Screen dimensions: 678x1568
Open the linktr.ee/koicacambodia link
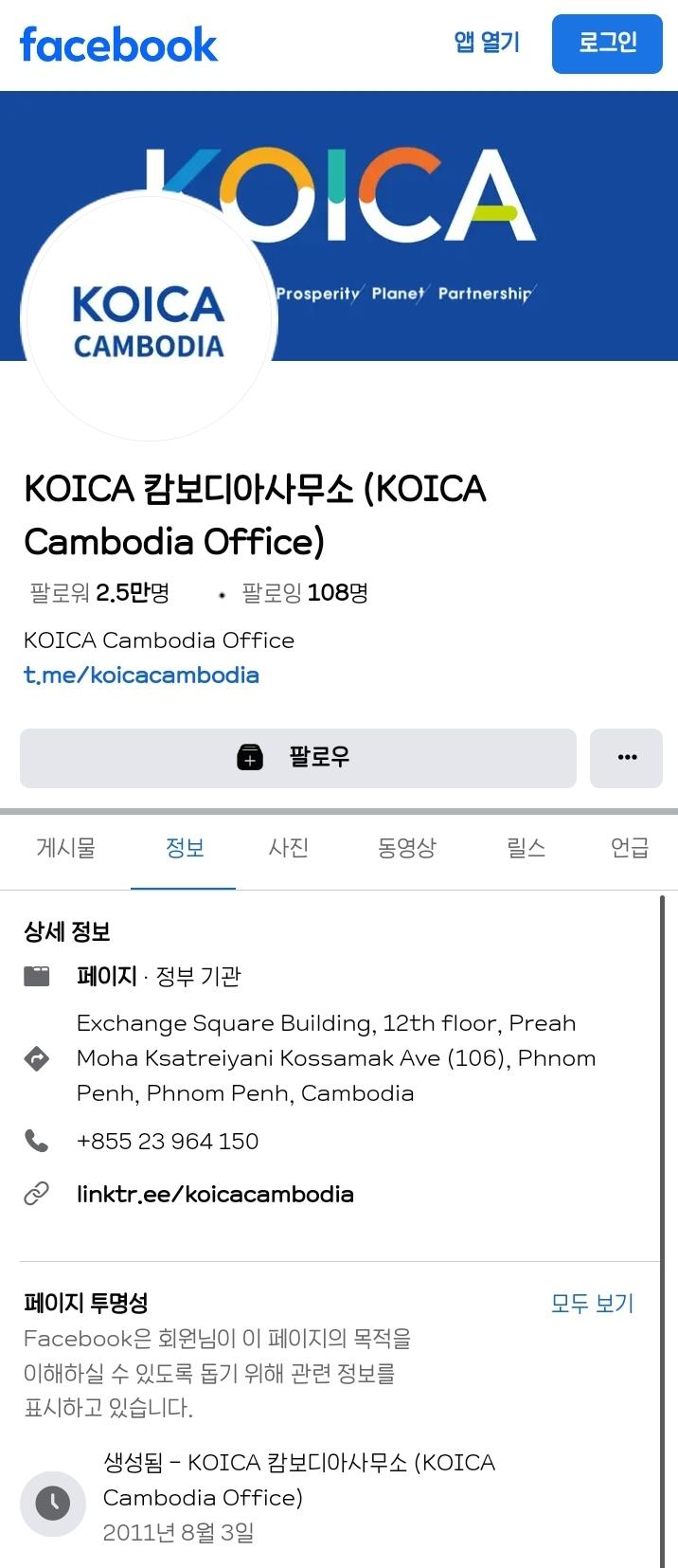coord(215,1194)
